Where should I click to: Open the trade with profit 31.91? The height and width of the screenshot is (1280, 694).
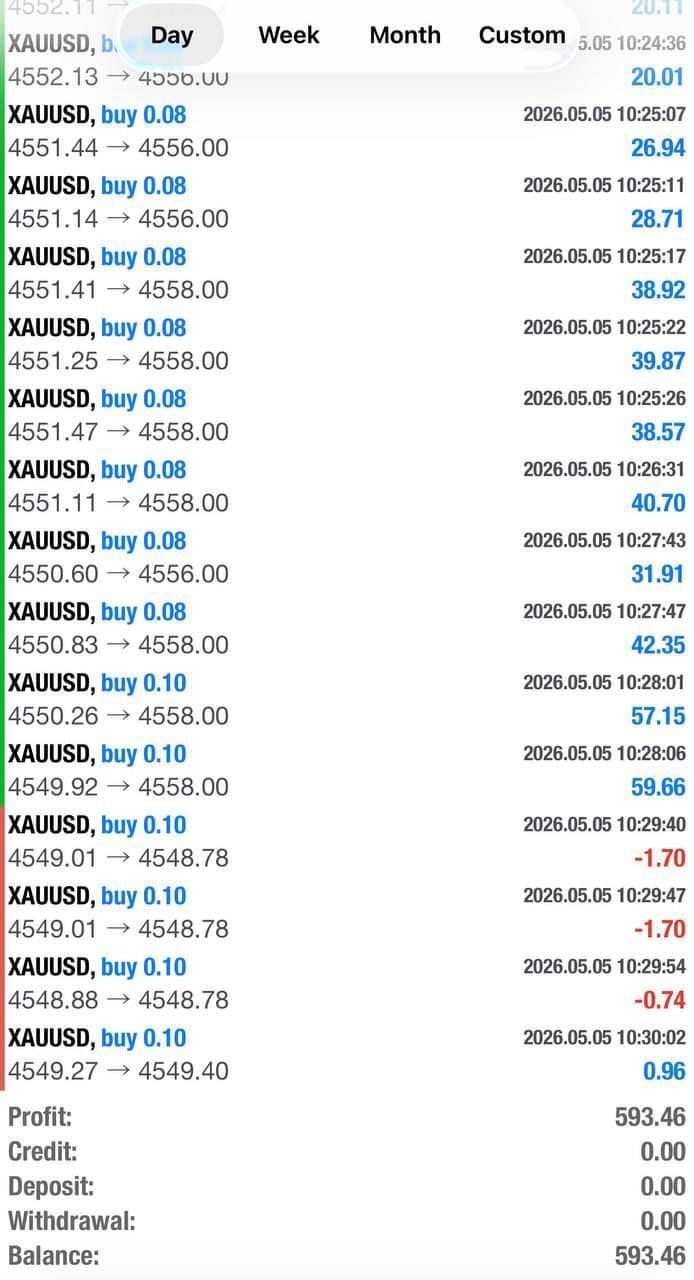pyautogui.click(x=347, y=558)
